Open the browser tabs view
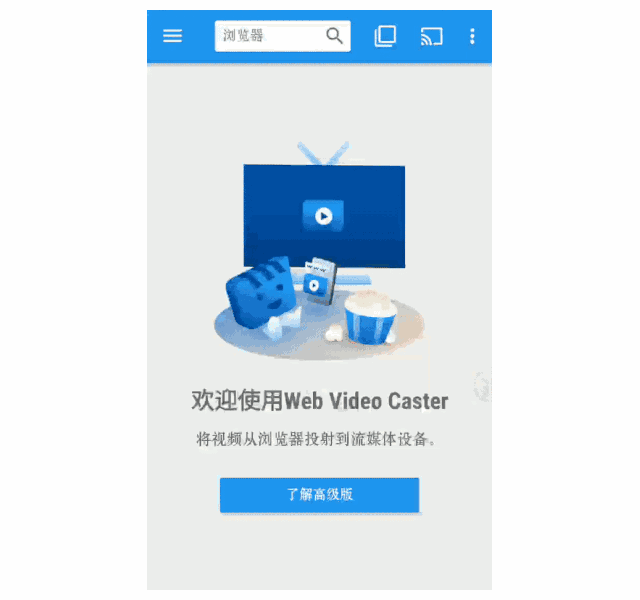Viewport: 640px width, 600px height. (x=385, y=36)
